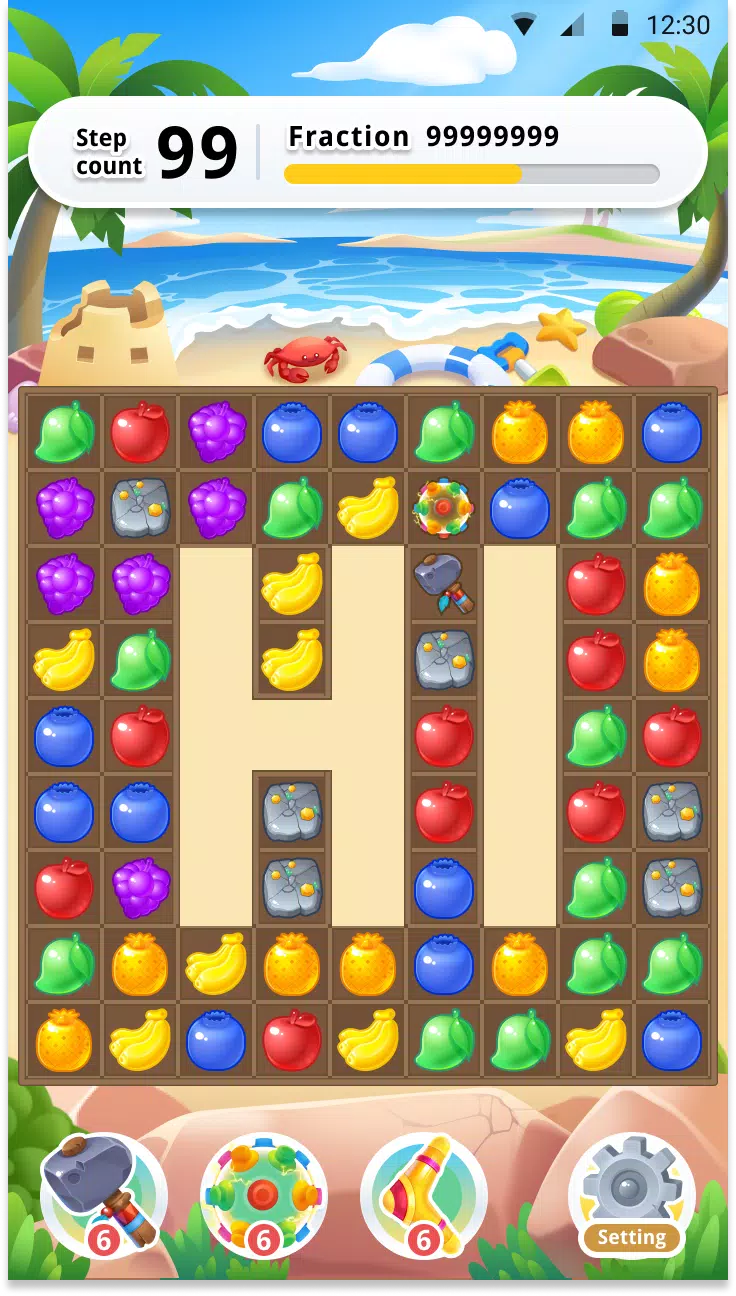Tap the bomb piece on the fruit board
The height and width of the screenshot is (1296, 736).
click(443, 508)
